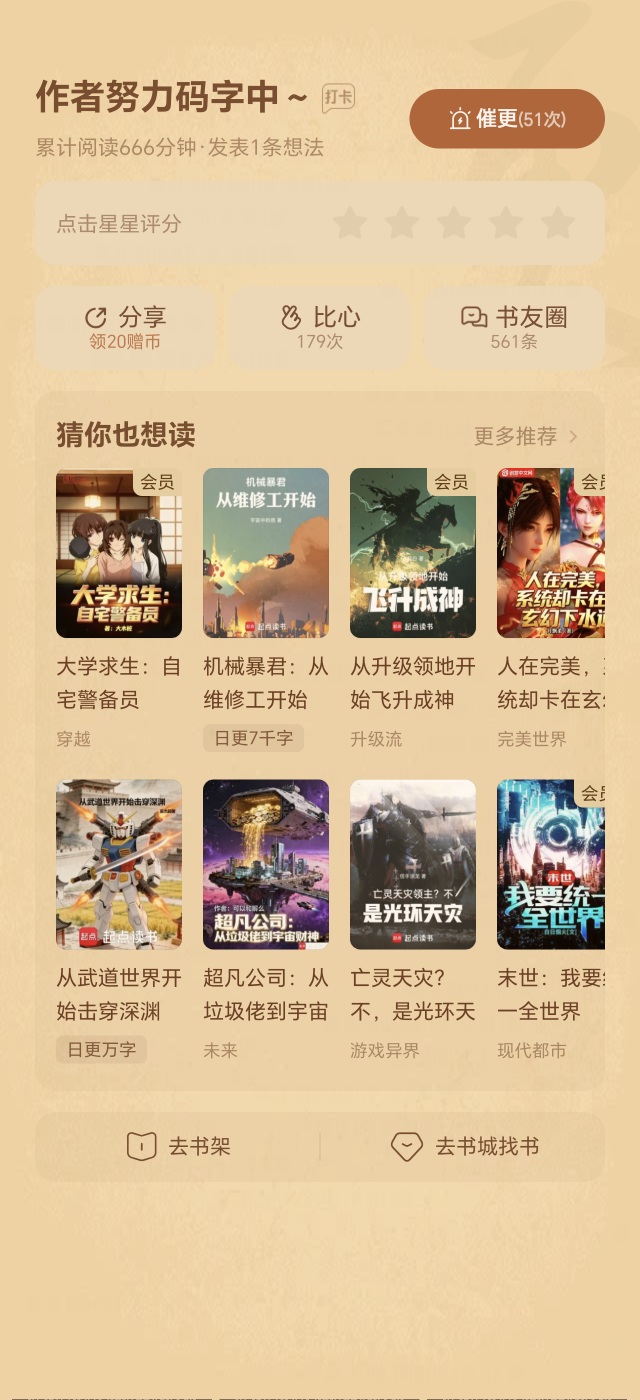Share the book via 分享
The height and width of the screenshot is (1400, 640).
pos(126,328)
